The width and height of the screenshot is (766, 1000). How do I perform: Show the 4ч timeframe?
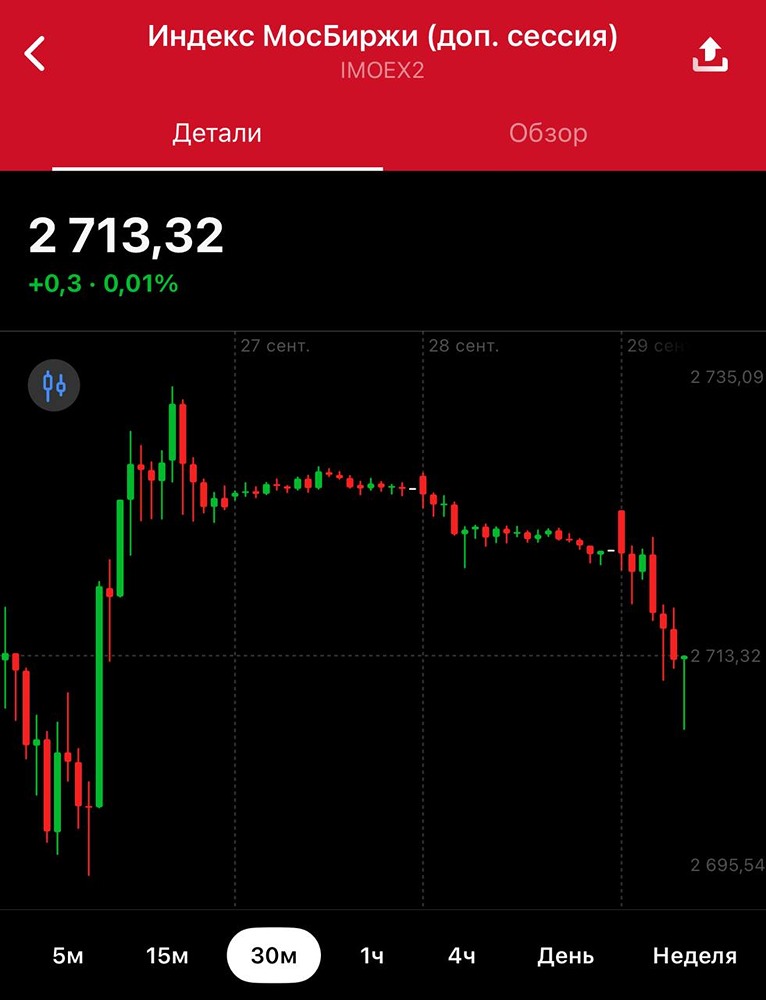click(461, 956)
